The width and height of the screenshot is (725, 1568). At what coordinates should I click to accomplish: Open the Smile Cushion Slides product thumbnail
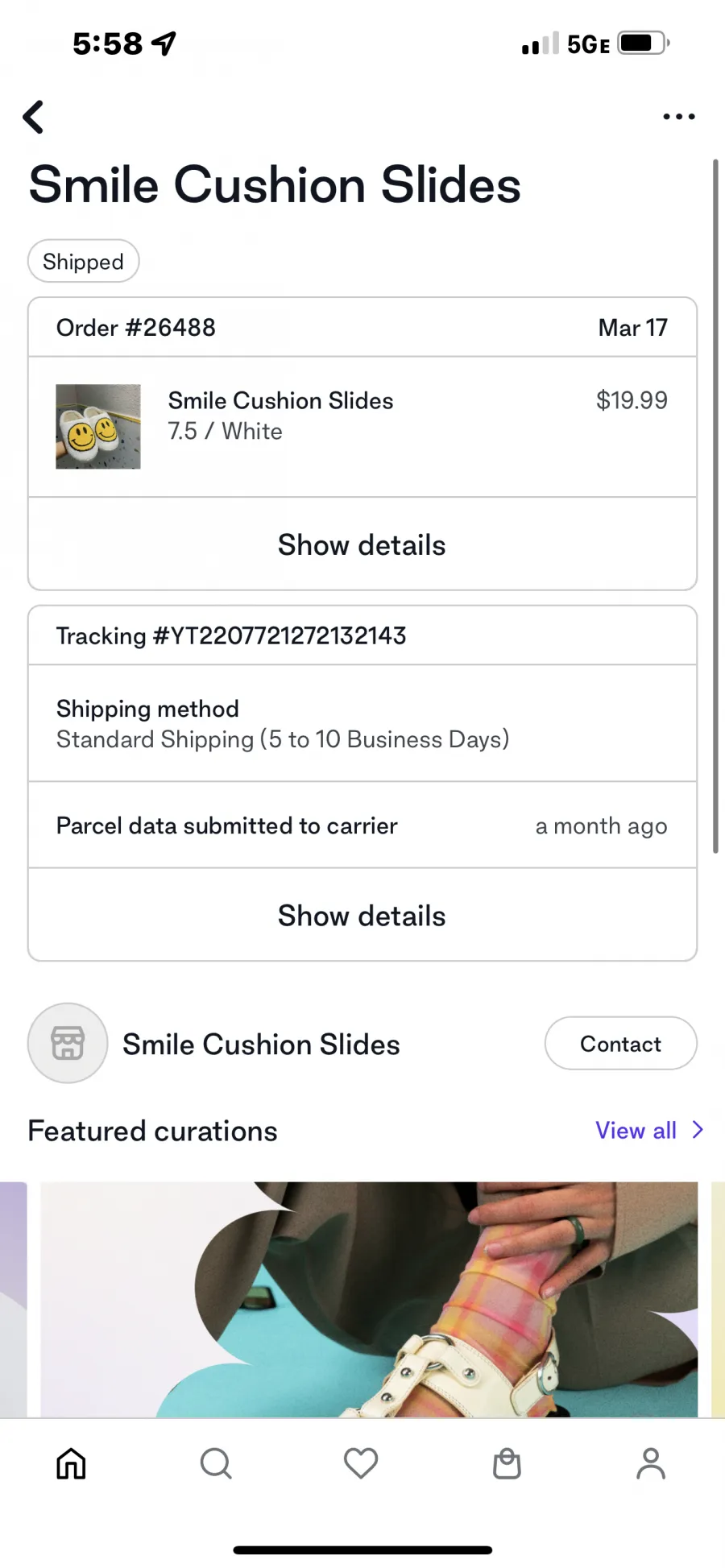(x=98, y=426)
